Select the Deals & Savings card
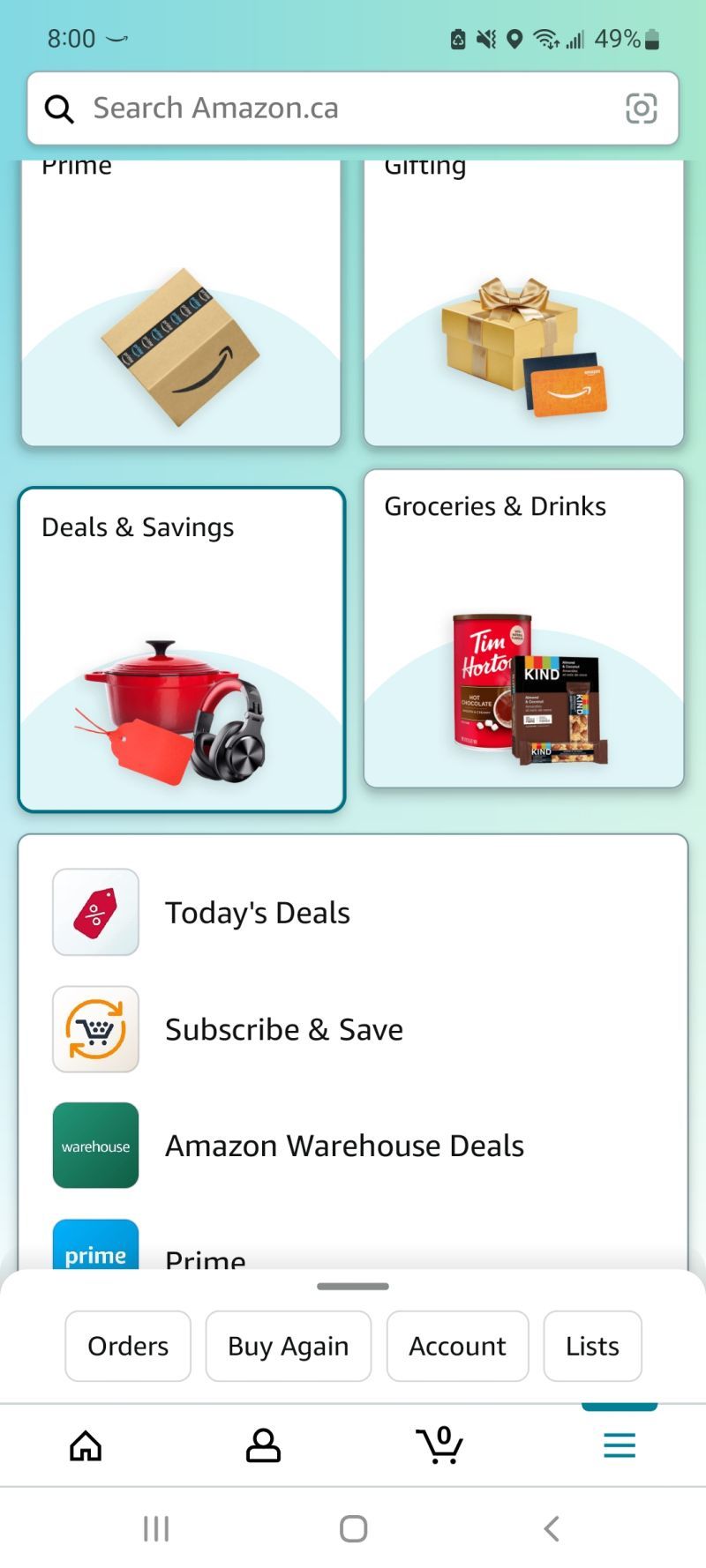This screenshot has height=1568, width=706. (181, 649)
